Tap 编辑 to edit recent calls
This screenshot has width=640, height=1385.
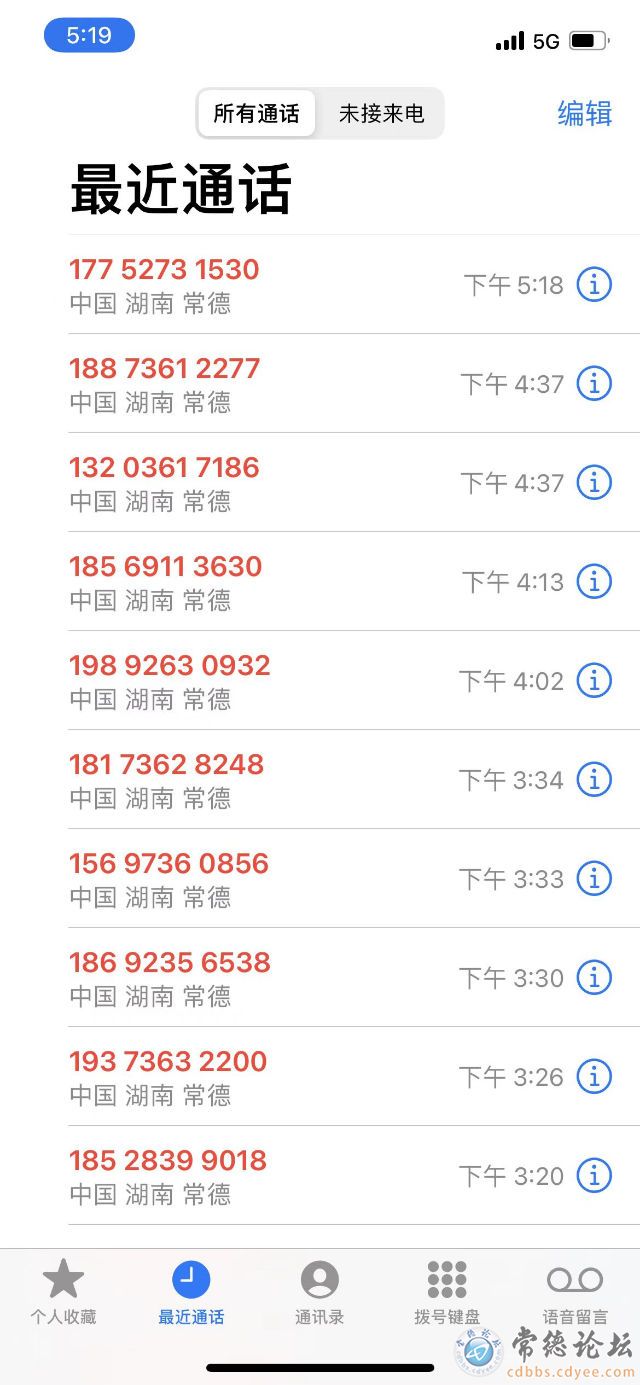[584, 113]
